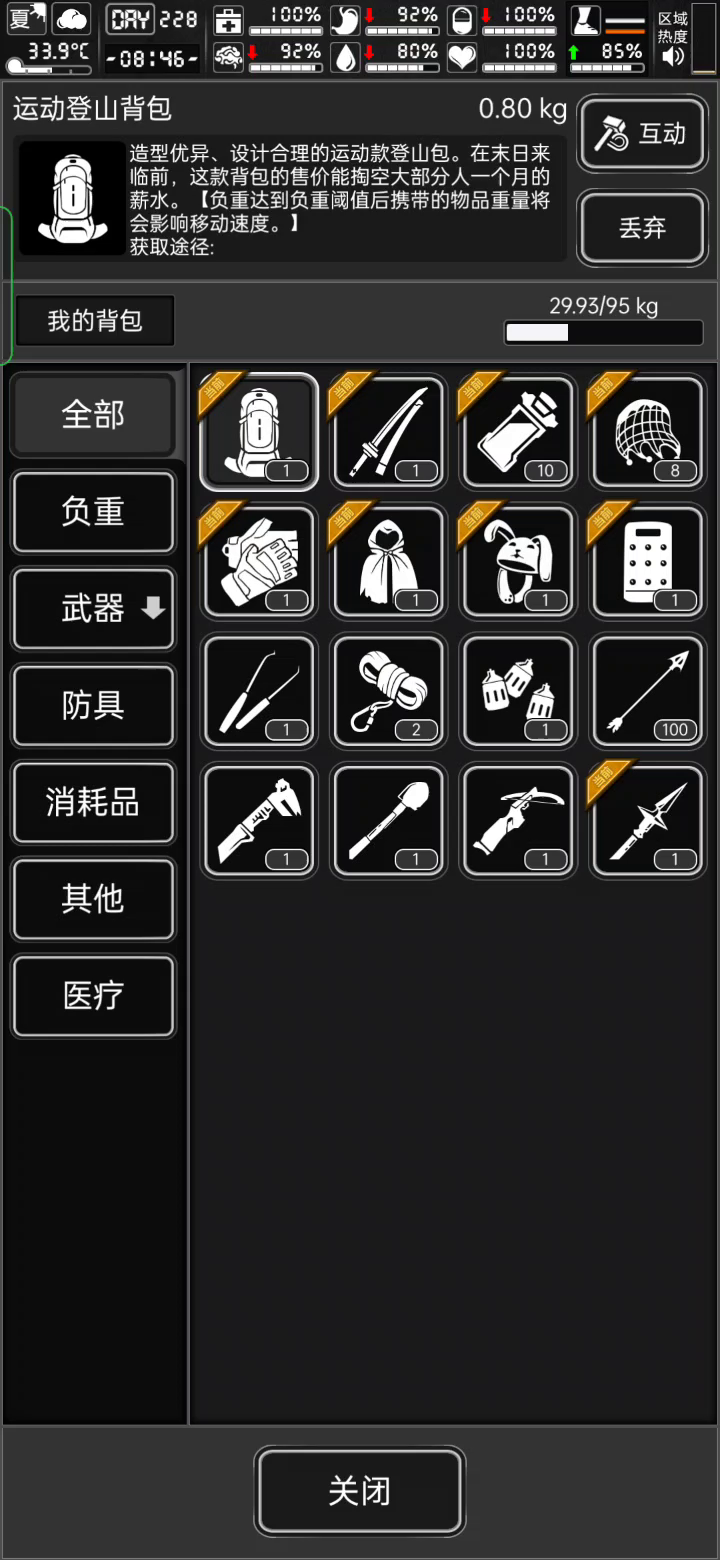720x1560 pixels.
Task: Select the crossbow item
Action: click(x=518, y=821)
